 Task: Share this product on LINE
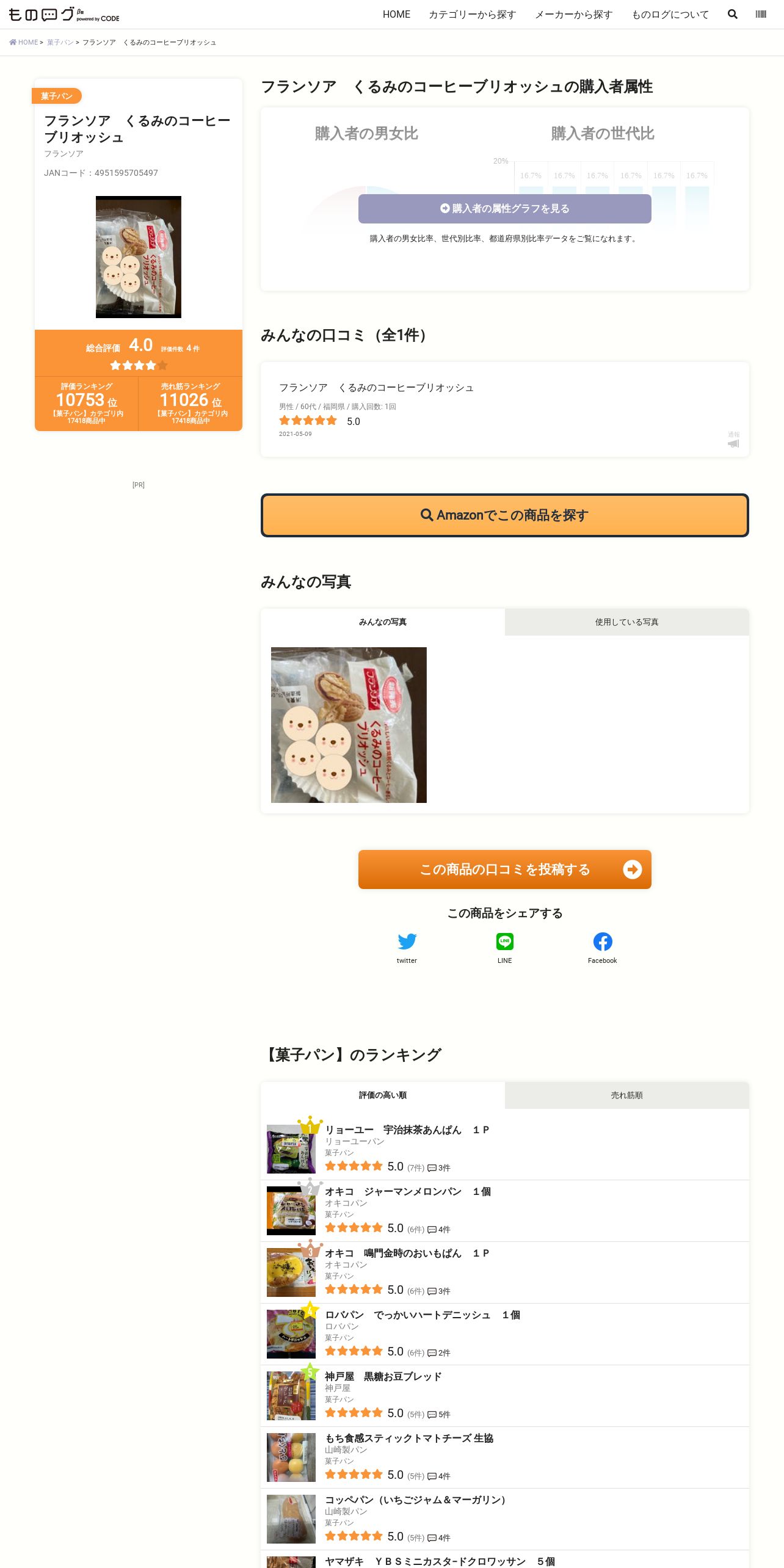[505, 948]
